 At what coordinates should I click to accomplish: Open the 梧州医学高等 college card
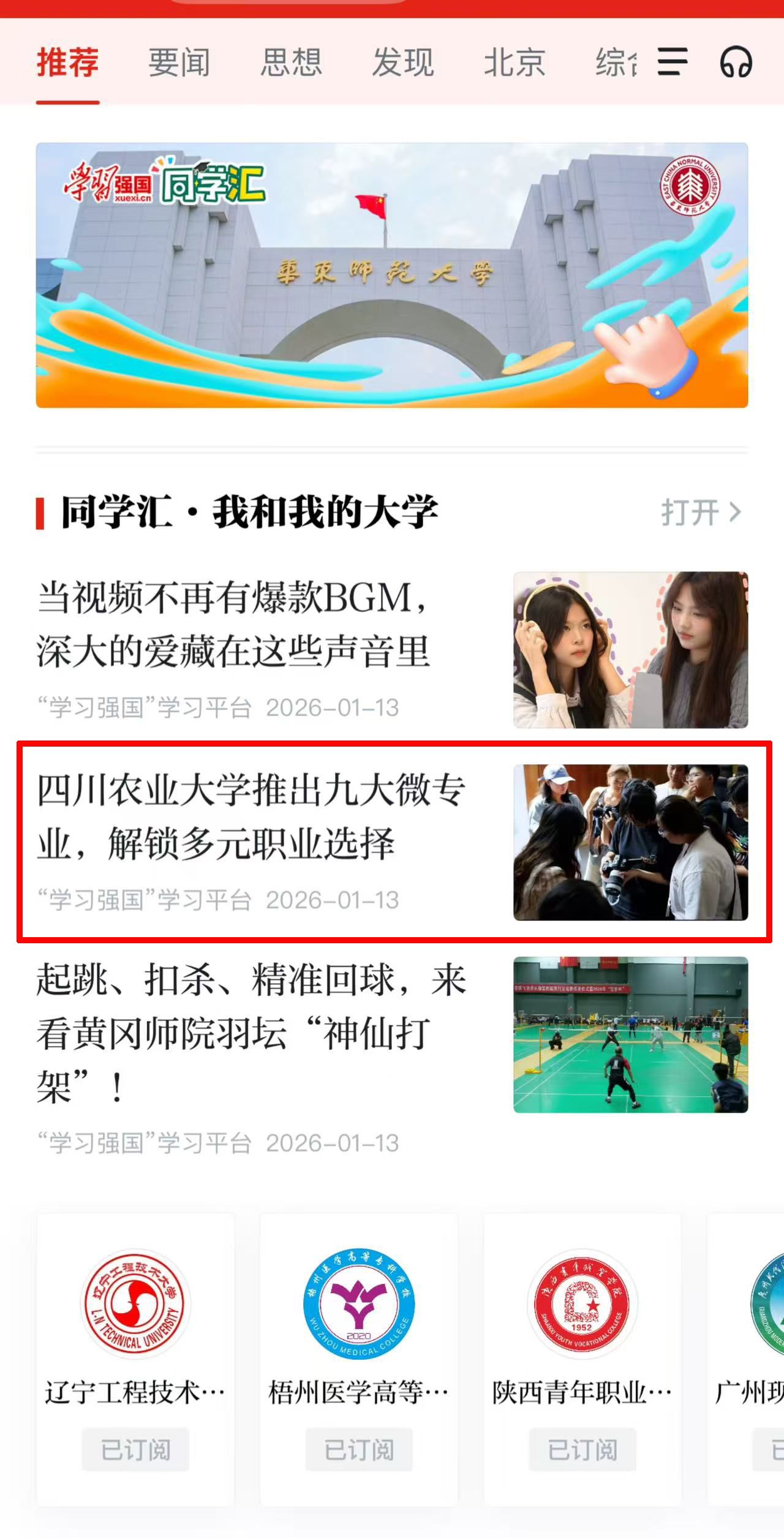pyautogui.click(x=359, y=1323)
